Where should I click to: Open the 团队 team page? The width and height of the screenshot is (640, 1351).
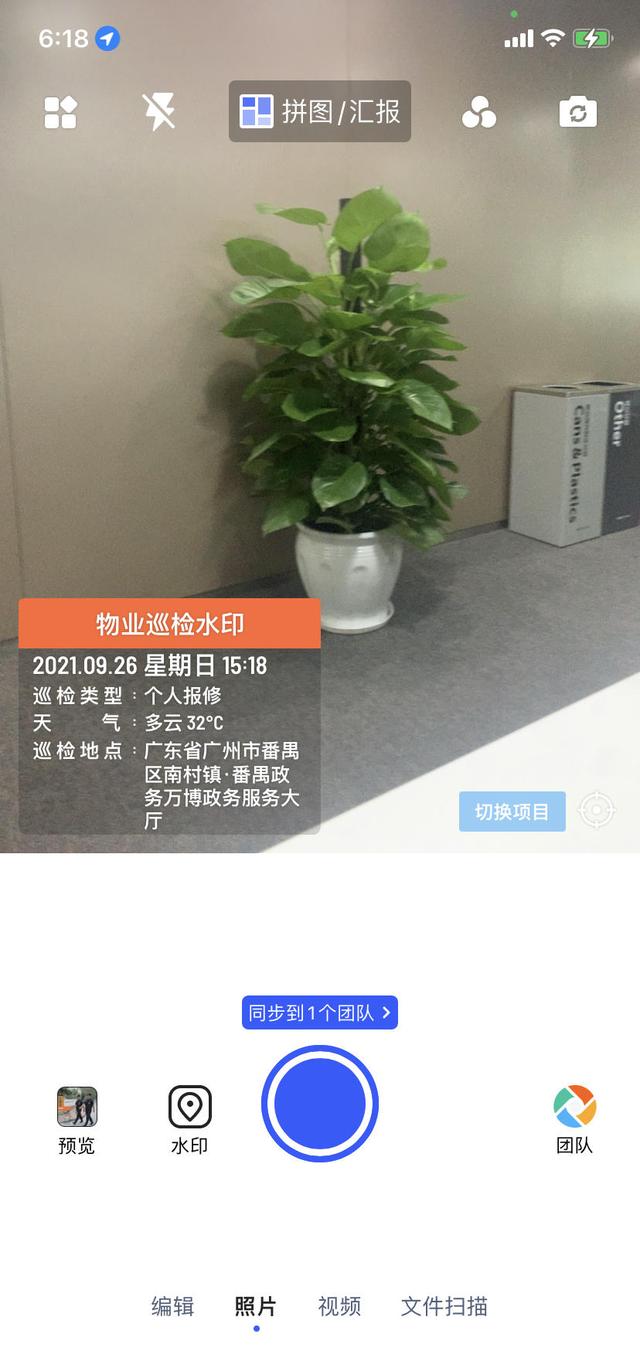pyautogui.click(x=575, y=1120)
